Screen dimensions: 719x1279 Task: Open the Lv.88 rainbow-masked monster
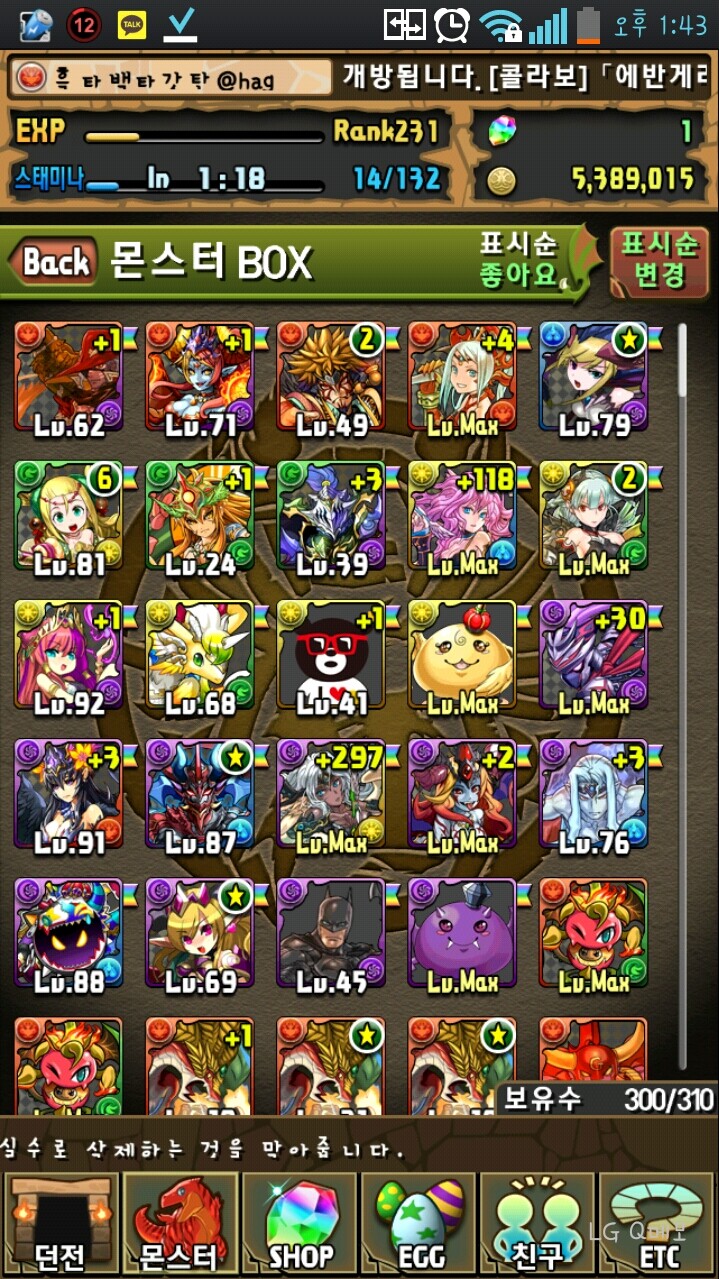68,936
